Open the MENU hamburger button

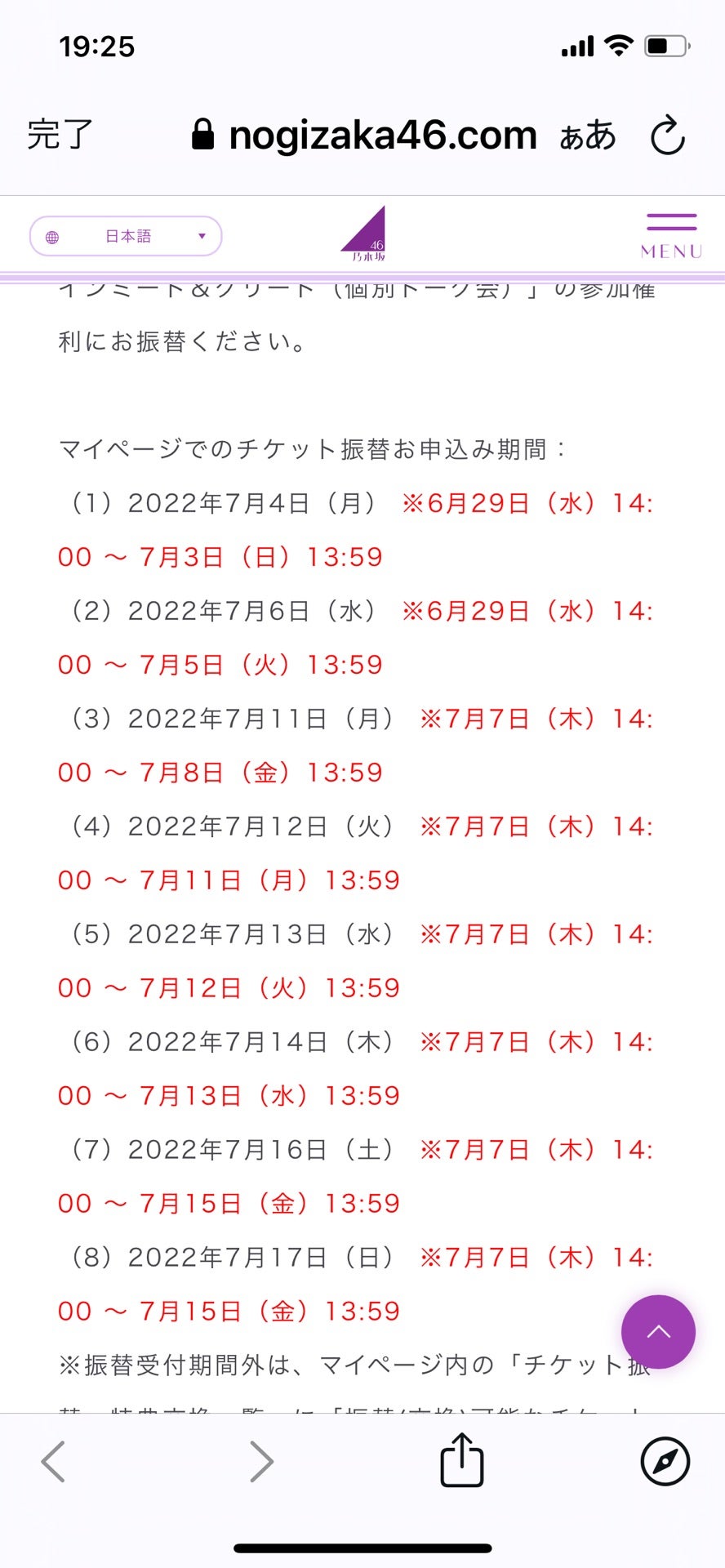(x=671, y=236)
